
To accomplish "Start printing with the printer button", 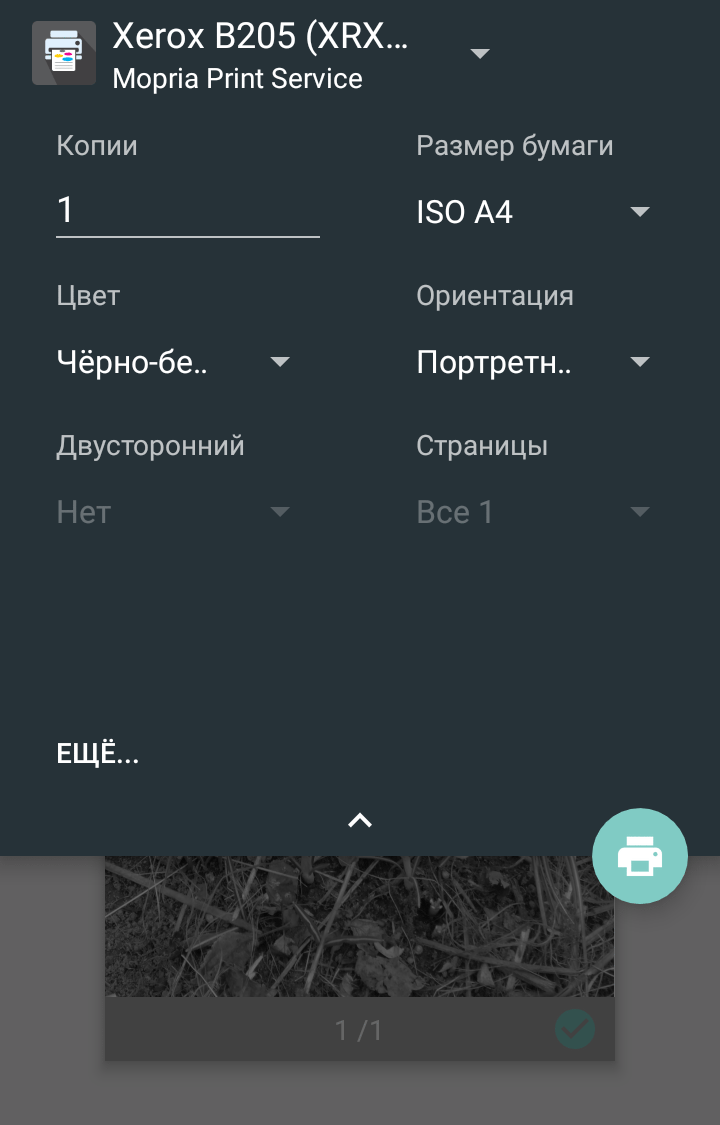I will [x=640, y=856].
